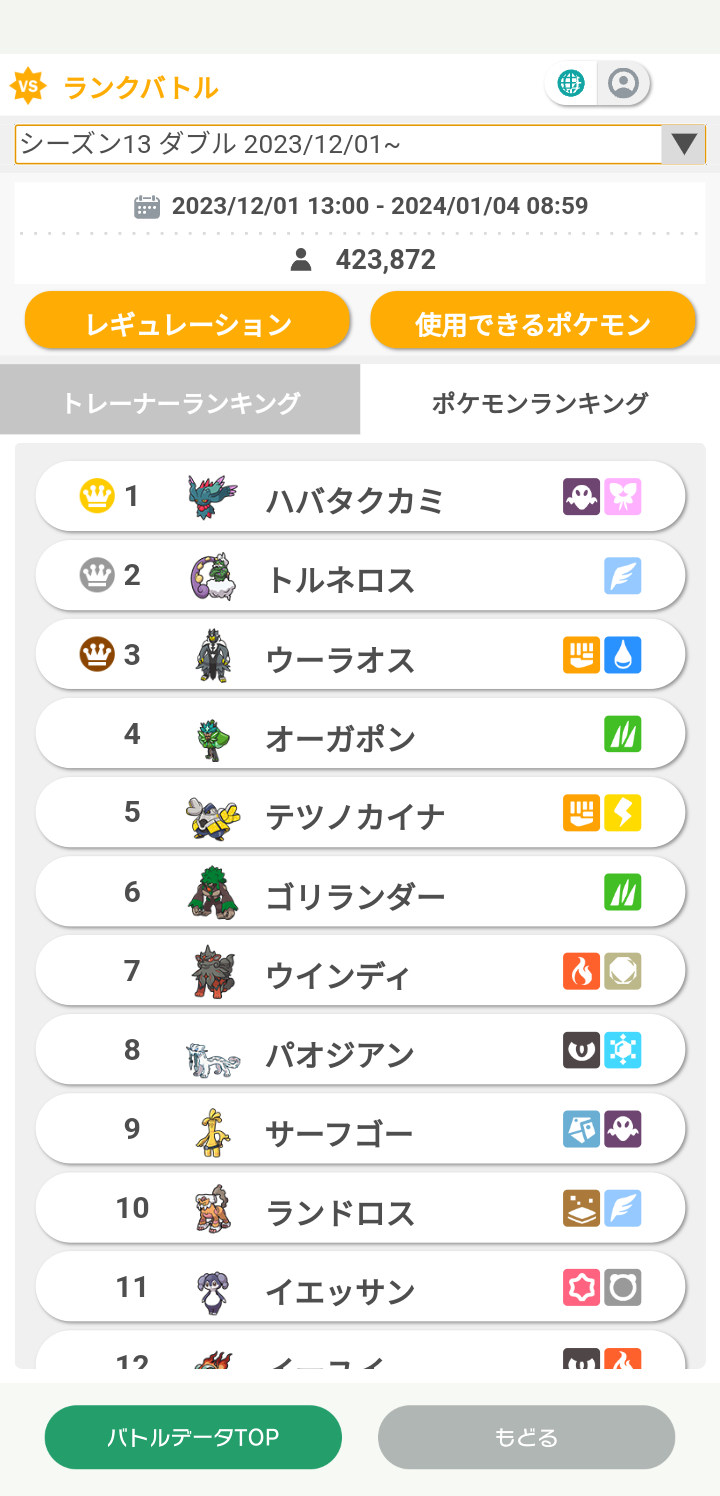View サーフゴー ranking details
This screenshot has width=720, height=1496.
pyautogui.click(x=360, y=1130)
